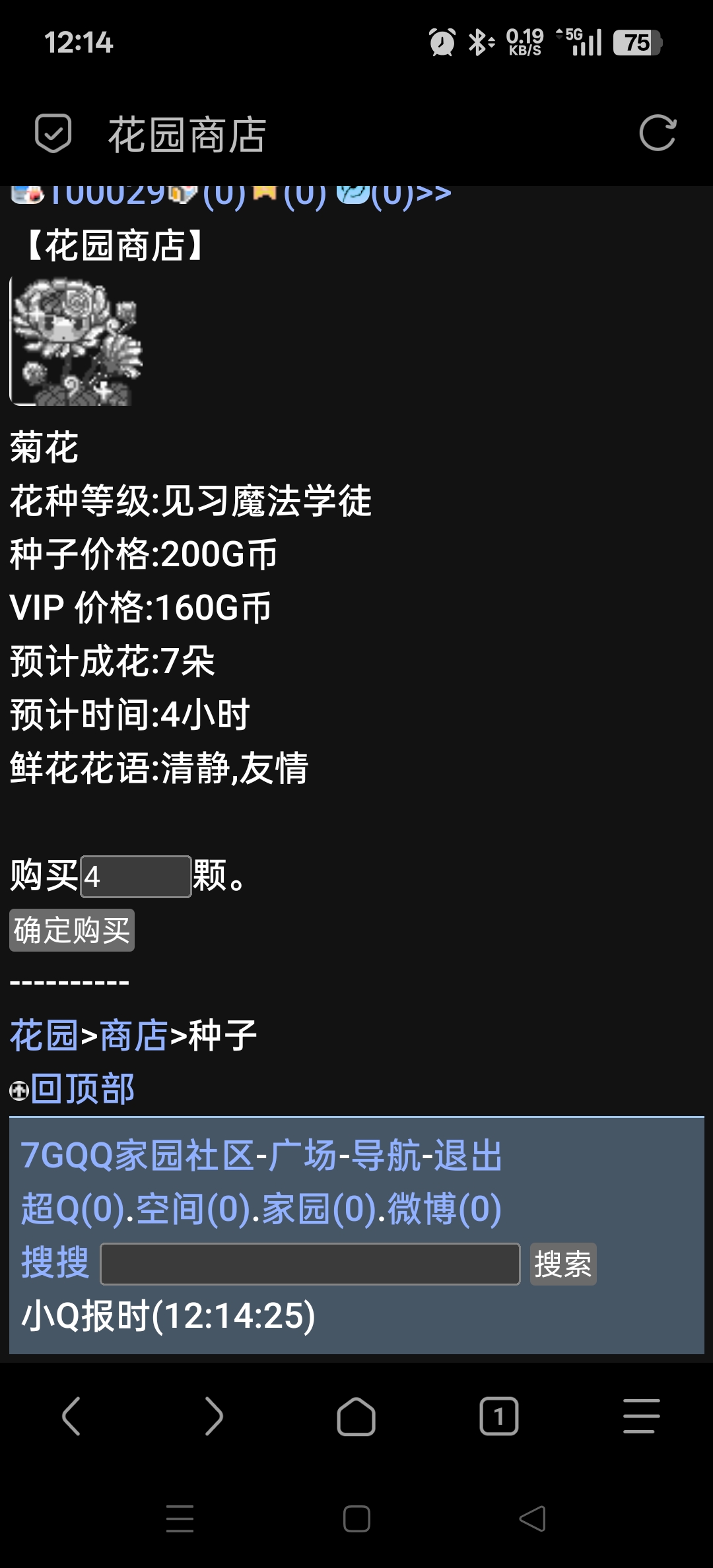
Task: Open the browser menu
Action: point(641,1416)
